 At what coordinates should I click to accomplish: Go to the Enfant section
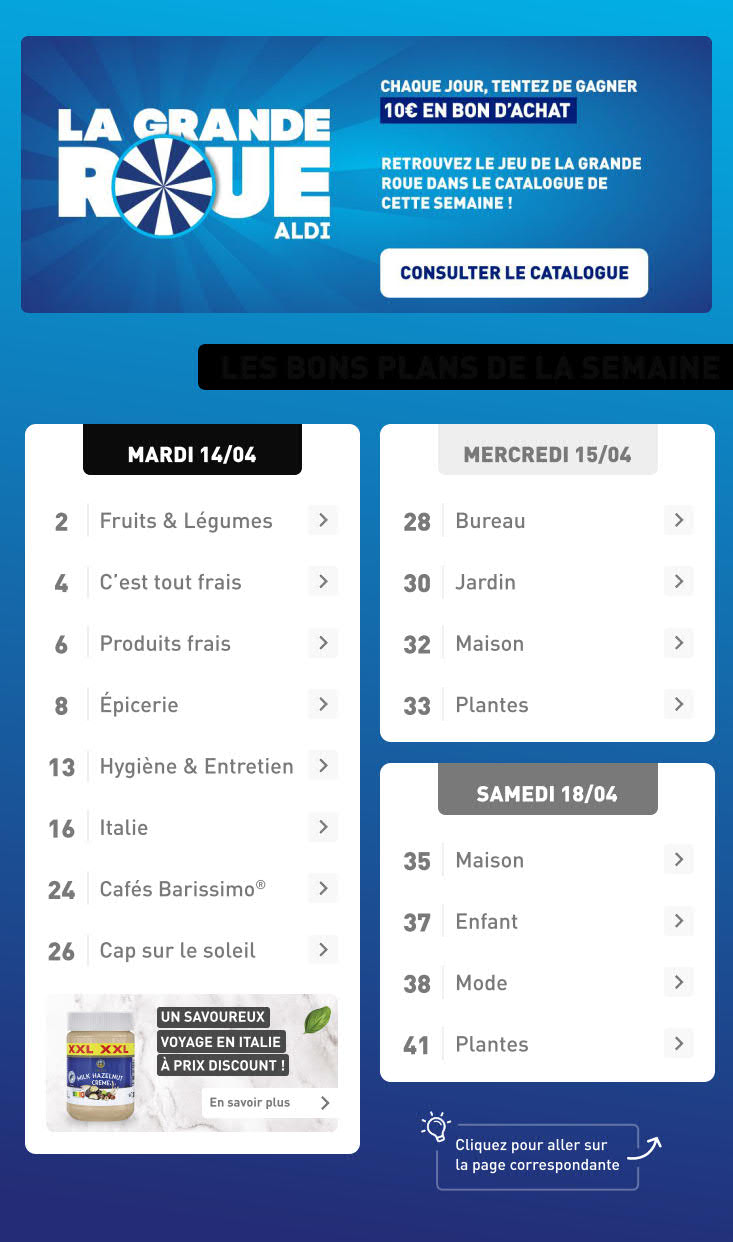pyautogui.click(x=547, y=922)
